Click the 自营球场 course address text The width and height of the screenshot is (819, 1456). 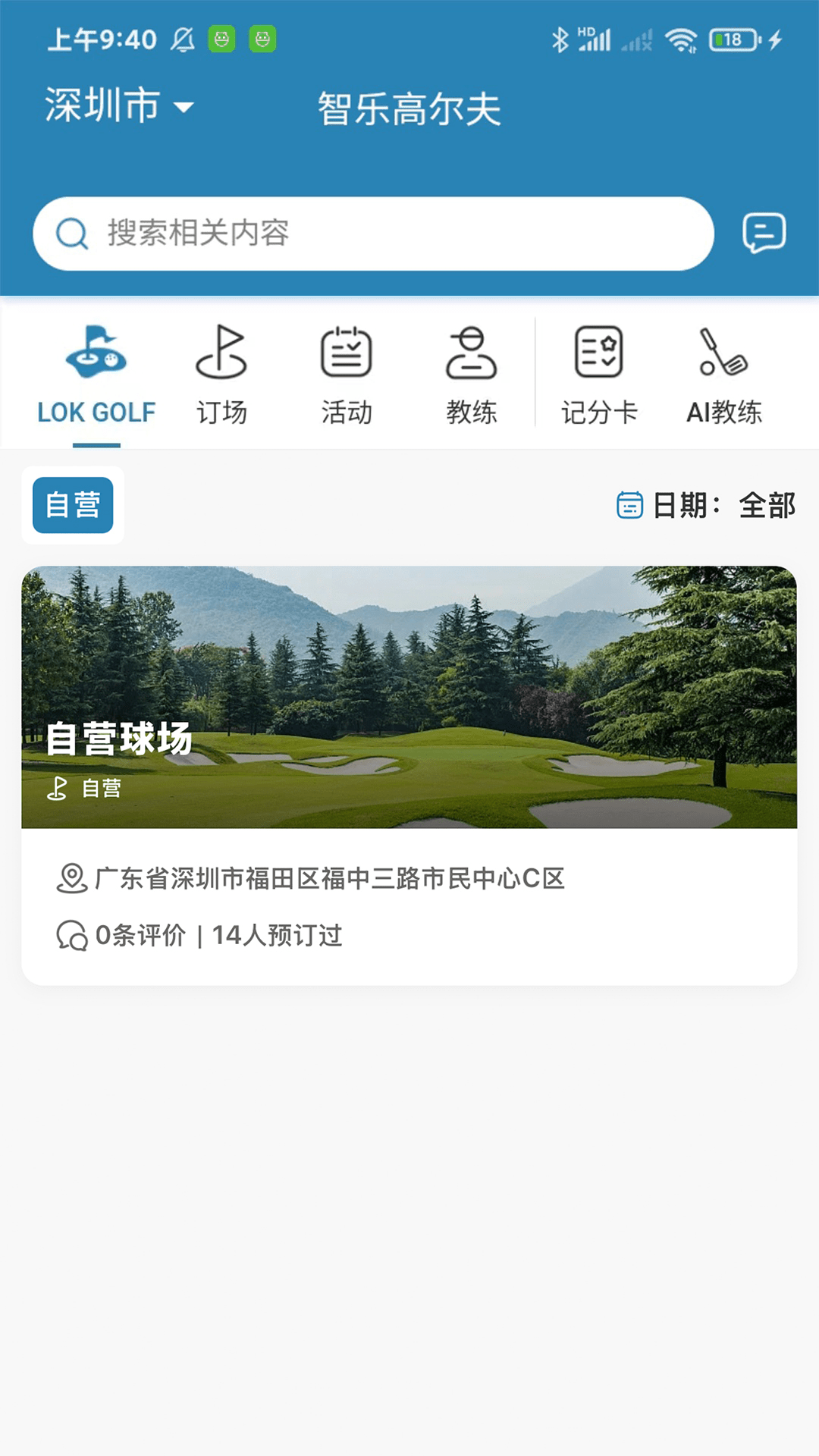click(331, 878)
